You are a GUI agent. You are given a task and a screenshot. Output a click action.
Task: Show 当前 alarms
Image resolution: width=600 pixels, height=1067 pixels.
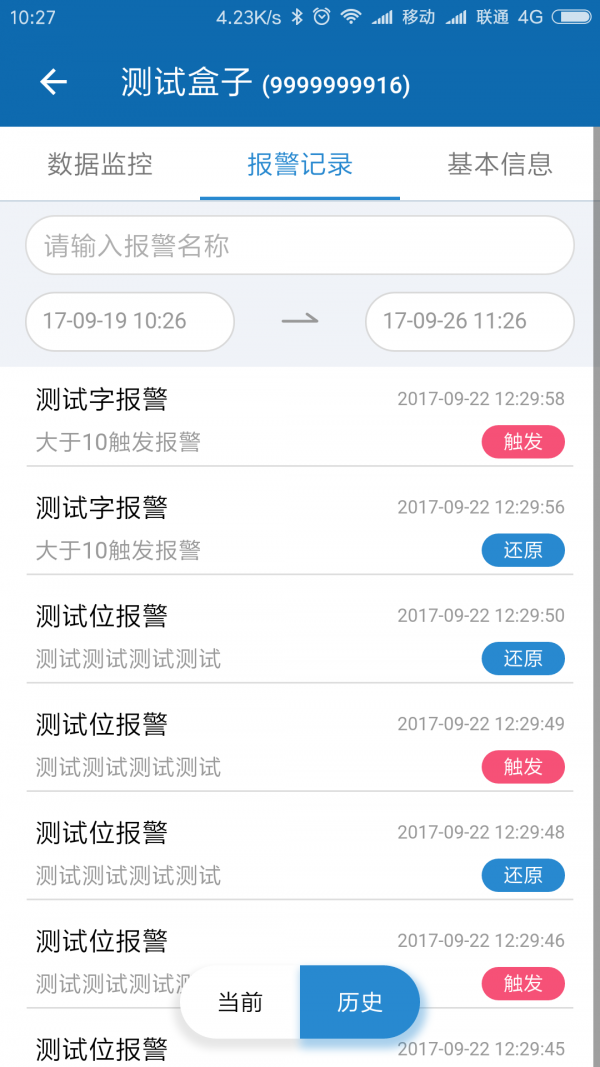coord(241,1002)
